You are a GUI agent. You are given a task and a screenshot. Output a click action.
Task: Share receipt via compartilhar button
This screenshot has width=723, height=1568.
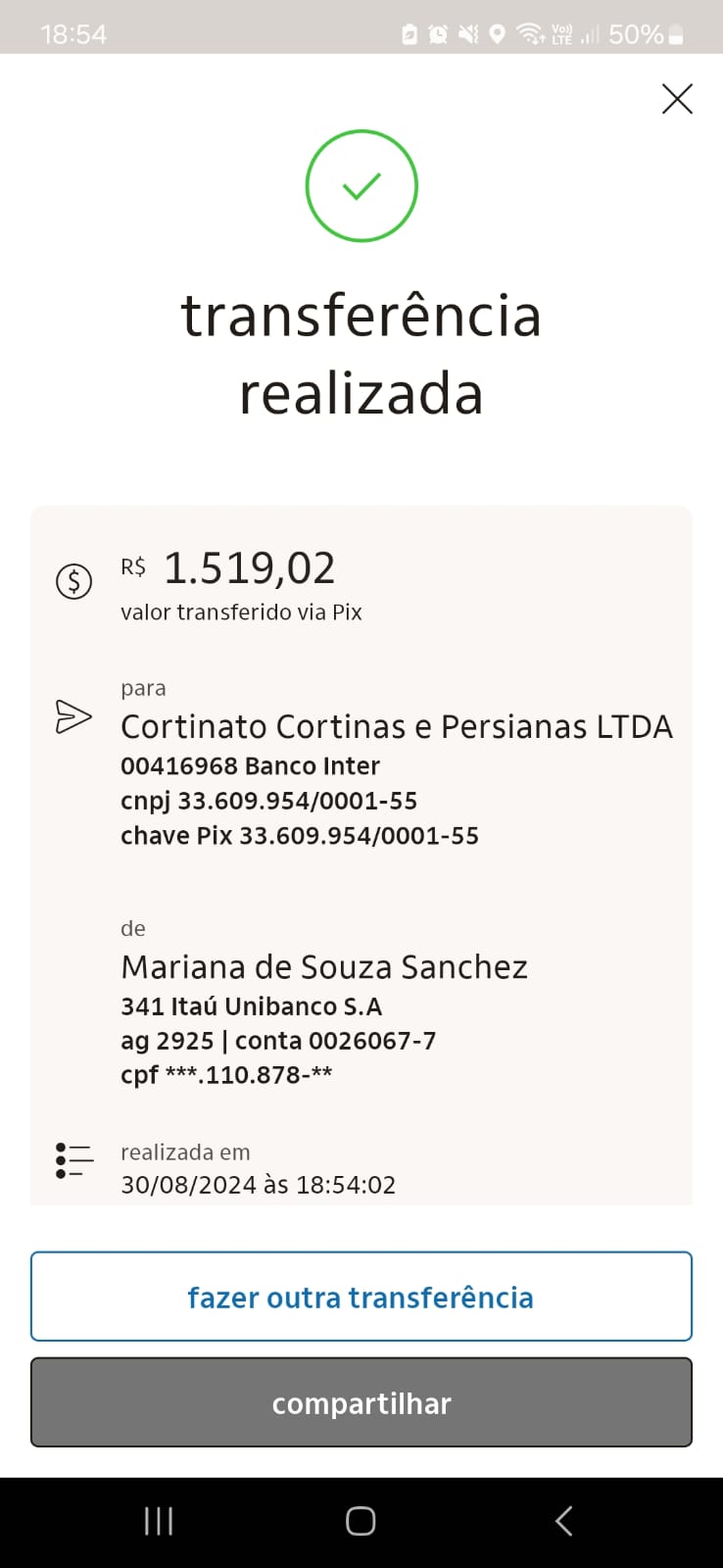[361, 1402]
